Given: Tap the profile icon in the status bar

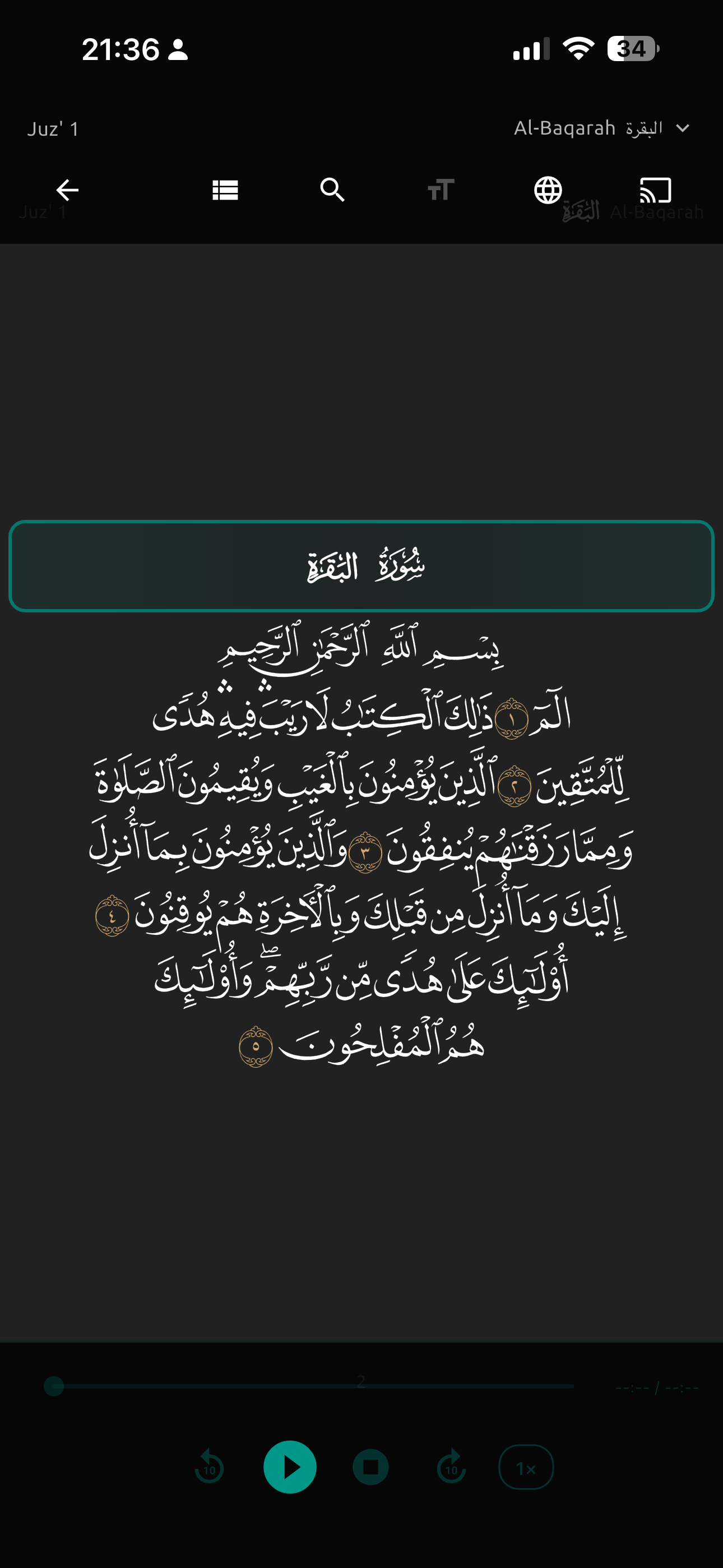Looking at the screenshot, I should (178, 52).
